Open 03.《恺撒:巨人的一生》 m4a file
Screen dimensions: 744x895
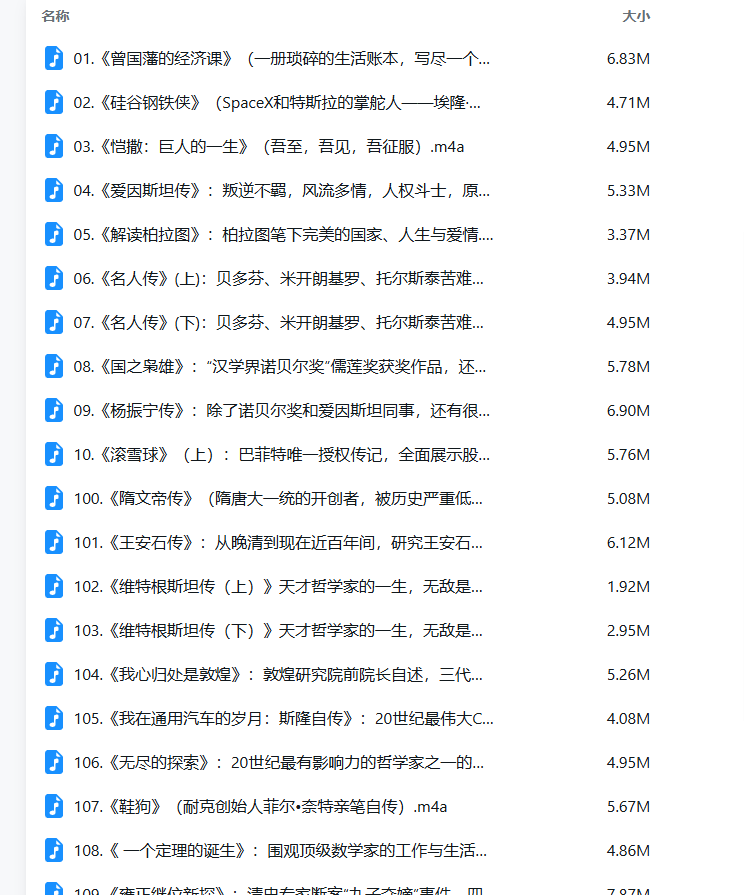coord(268,147)
